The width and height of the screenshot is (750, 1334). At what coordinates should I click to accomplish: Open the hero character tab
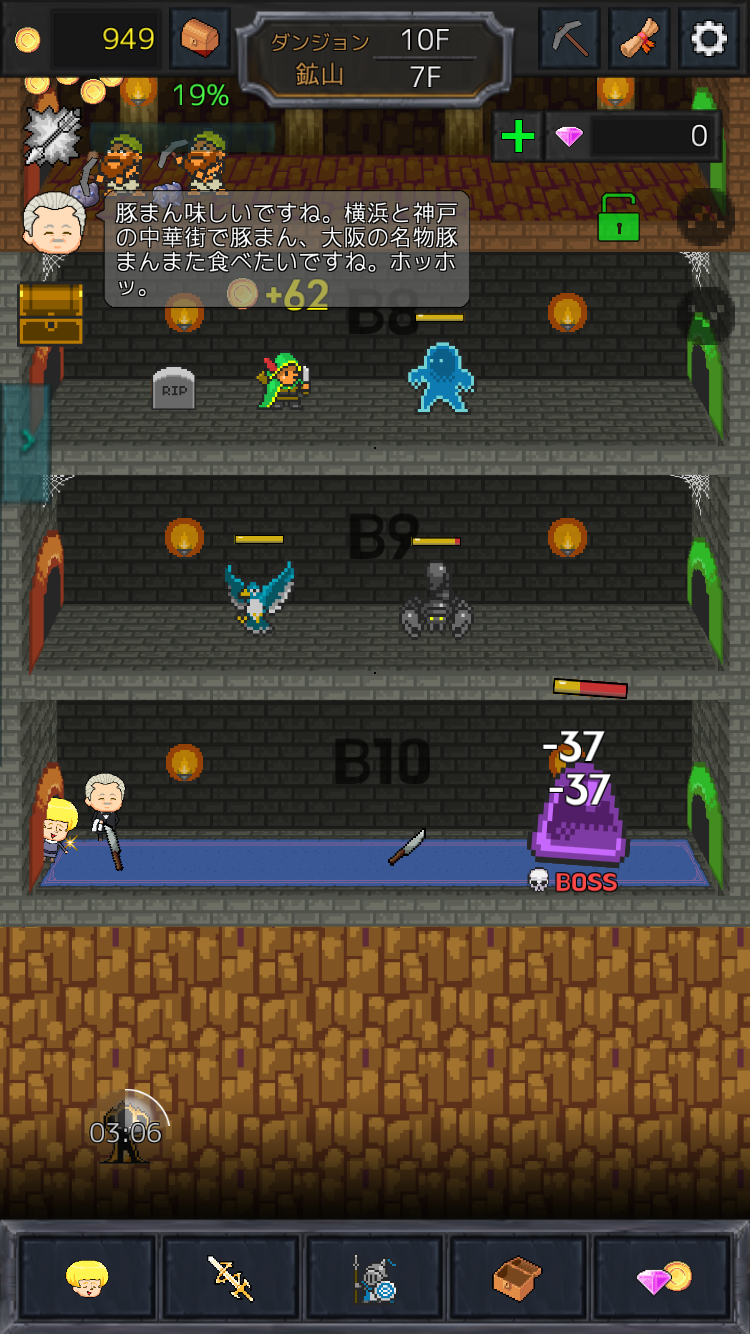(87, 1277)
